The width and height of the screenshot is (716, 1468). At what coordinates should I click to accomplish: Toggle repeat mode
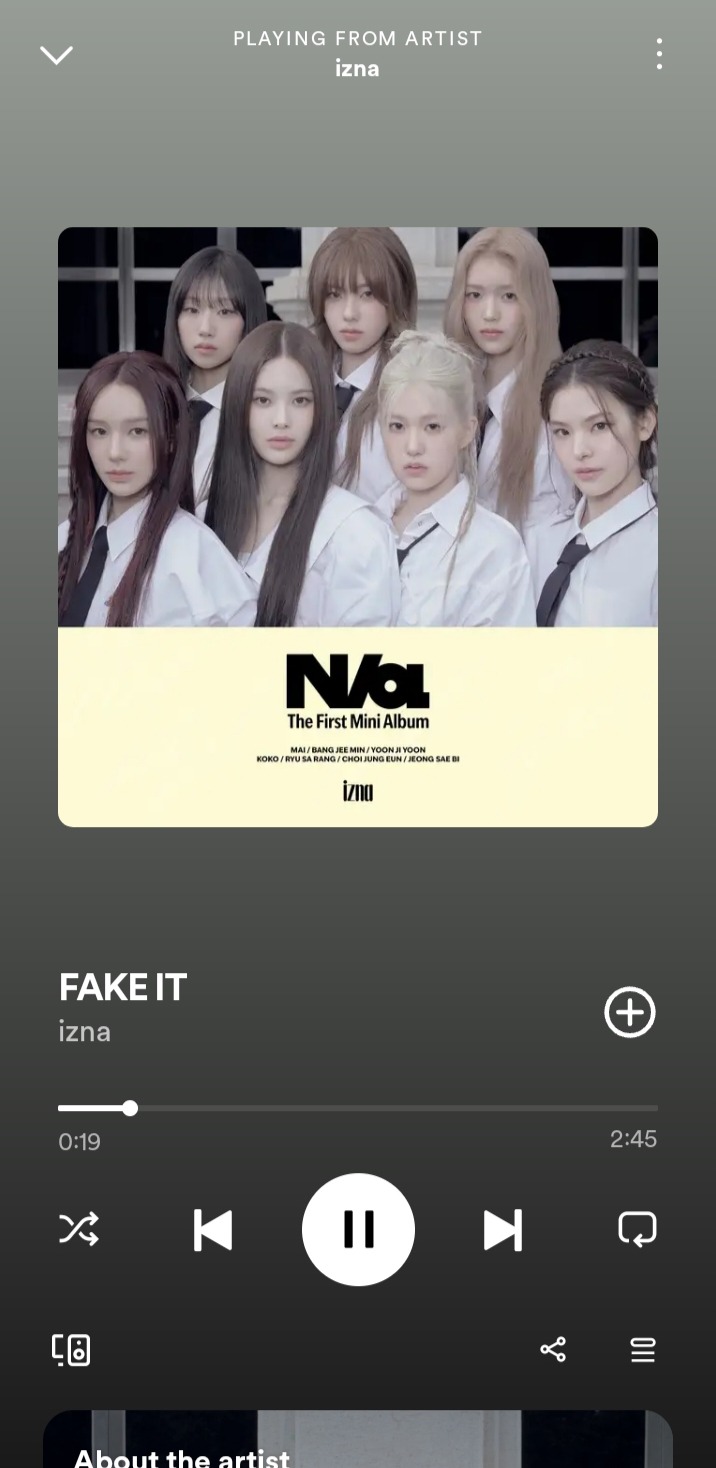637,1229
